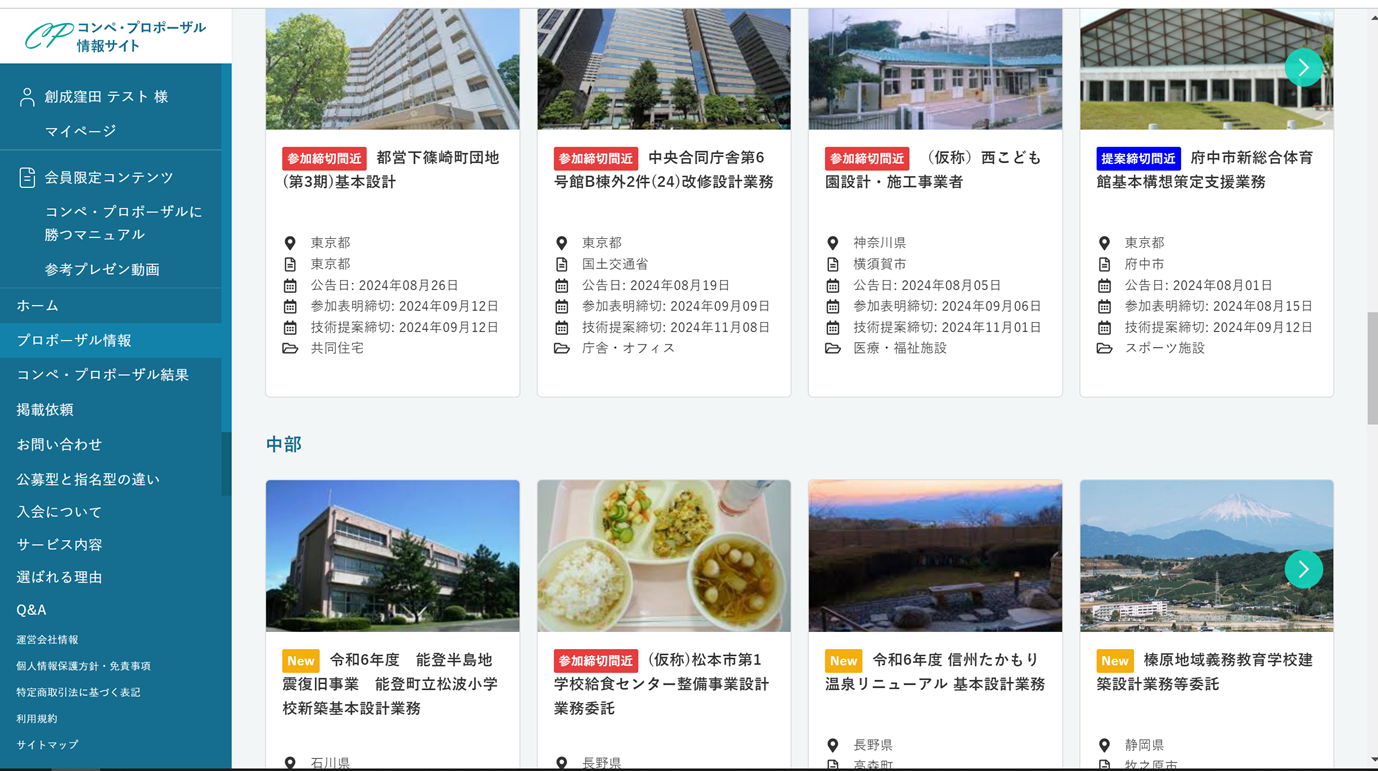Open the 西こども園設計・施工事業者 card

(935, 170)
